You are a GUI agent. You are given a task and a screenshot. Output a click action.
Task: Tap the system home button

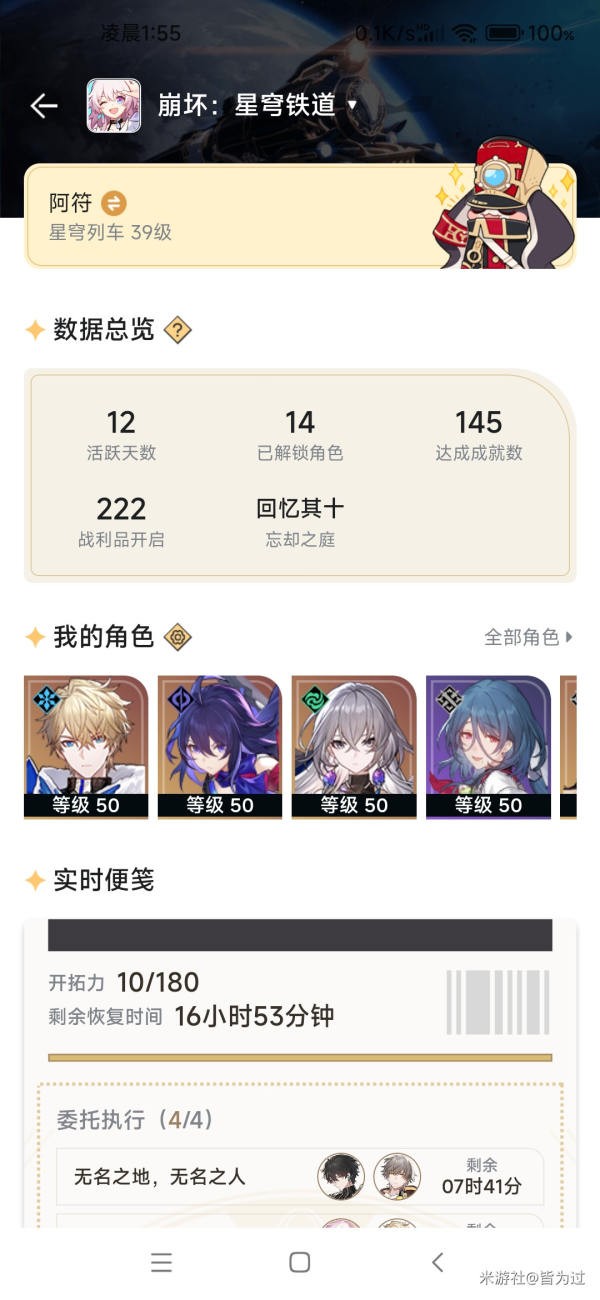(299, 1262)
